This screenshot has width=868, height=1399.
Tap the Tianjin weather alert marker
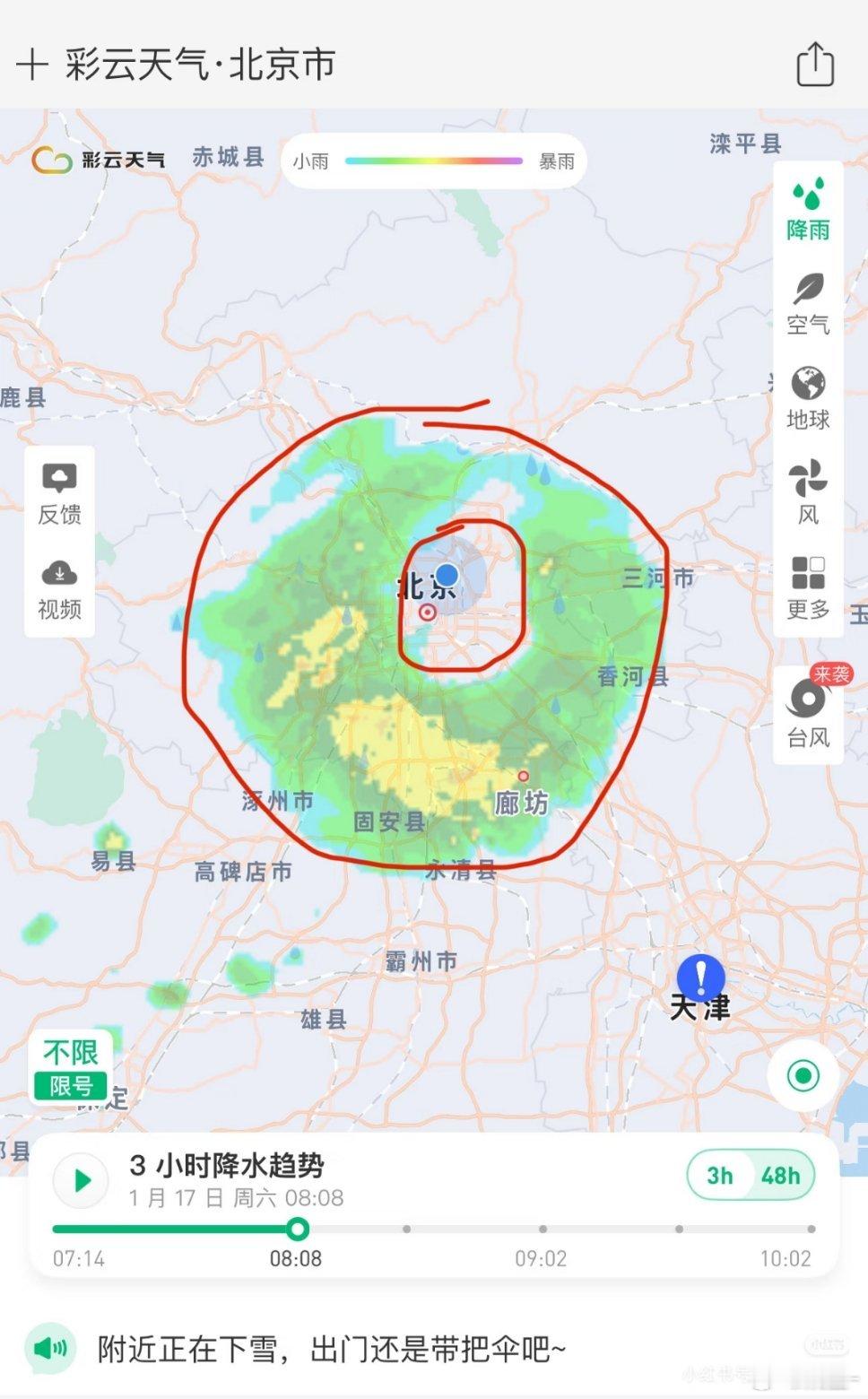699,974
